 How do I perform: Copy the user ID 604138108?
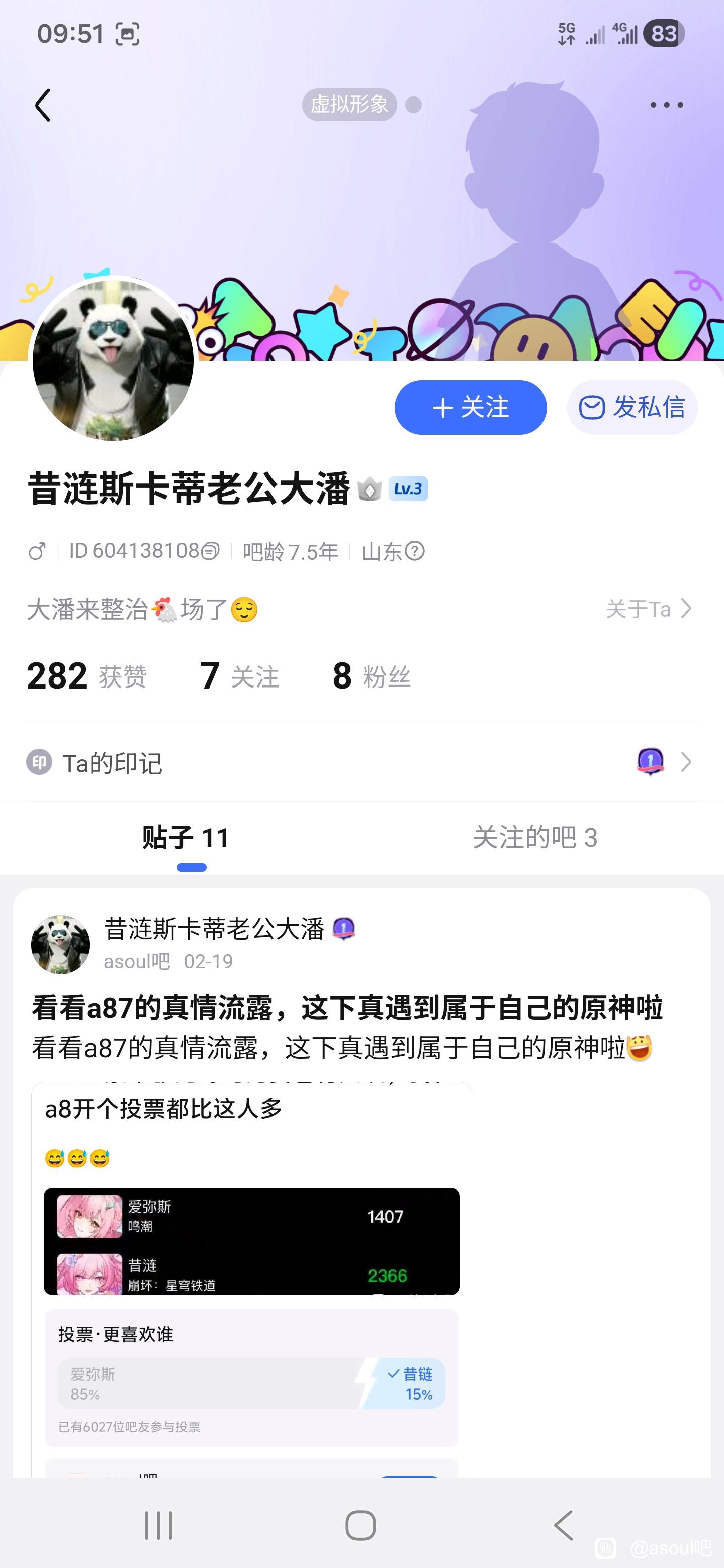coord(210,551)
